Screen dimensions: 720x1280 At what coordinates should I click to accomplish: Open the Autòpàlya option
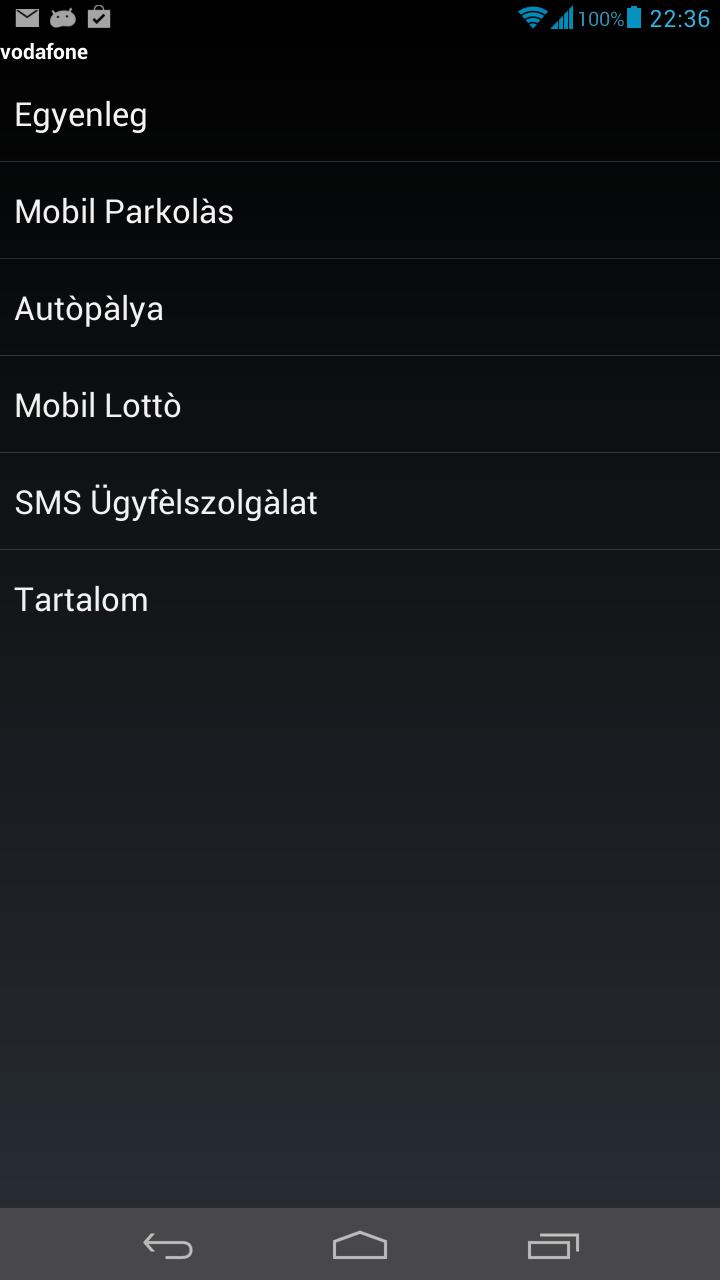[x=360, y=307]
